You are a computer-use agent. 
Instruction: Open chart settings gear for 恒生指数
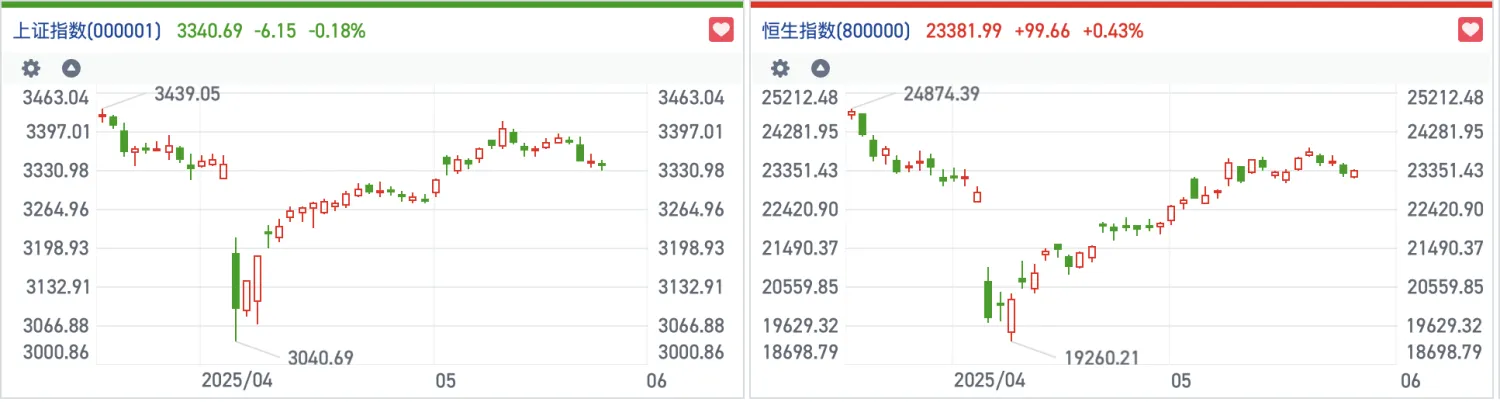click(781, 69)
